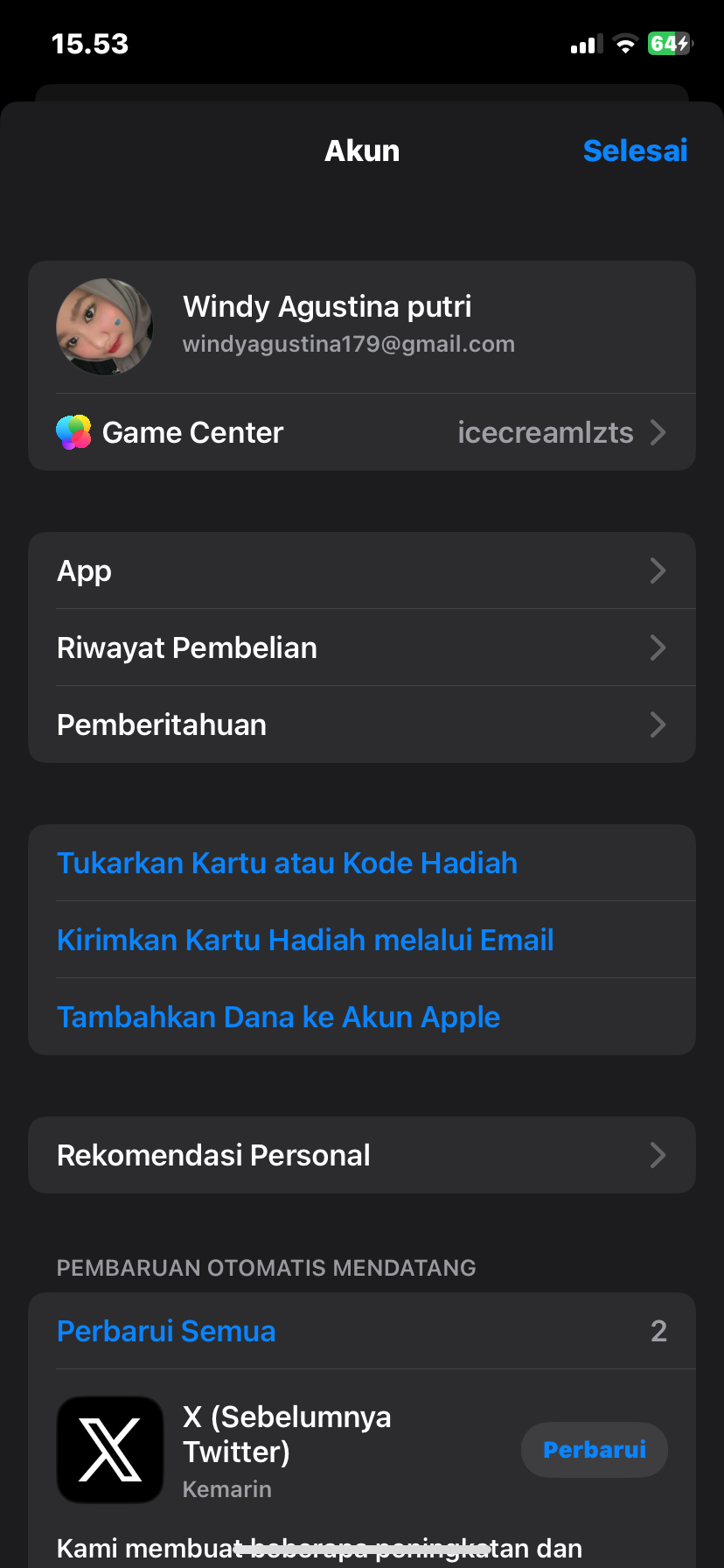
Task: Choose Kirimkan Kartu Hadiah melalui Email
Action: 305,940
